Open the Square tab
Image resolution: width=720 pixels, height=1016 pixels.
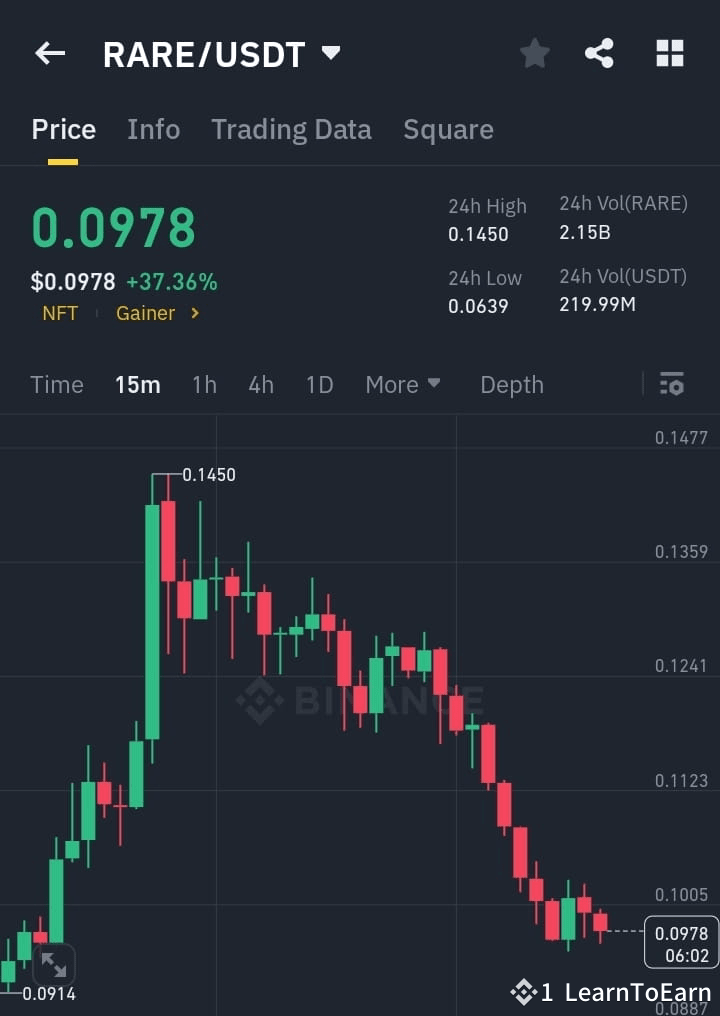pyautogui.click(x=448, y=129)
